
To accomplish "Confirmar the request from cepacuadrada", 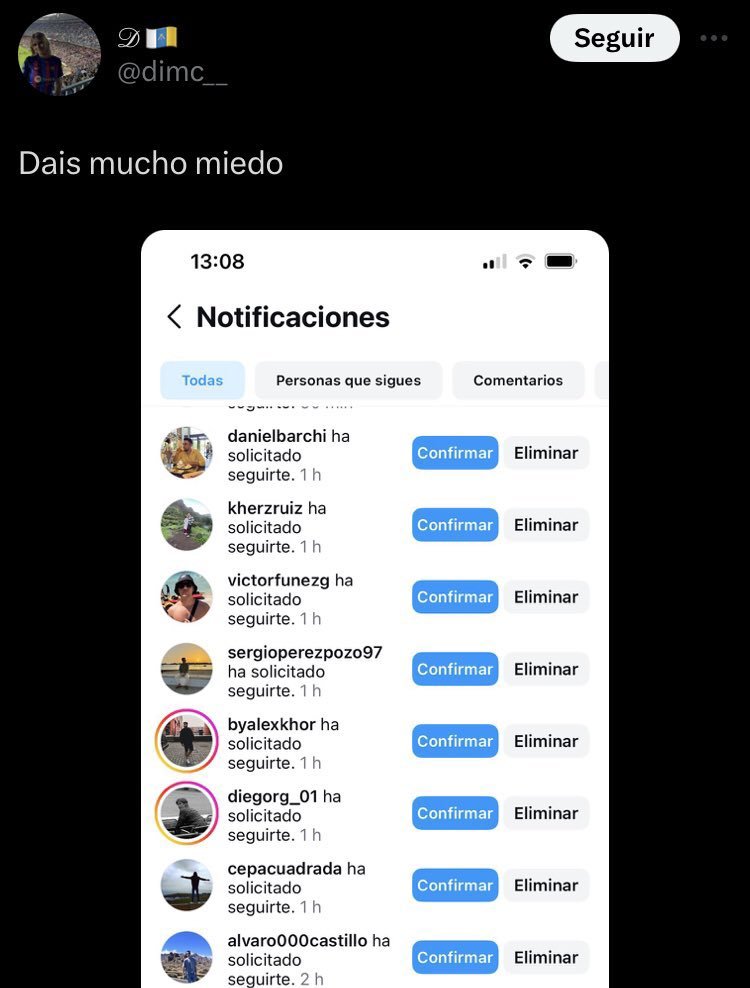I will pyautogui.click(x=455, y=885).
